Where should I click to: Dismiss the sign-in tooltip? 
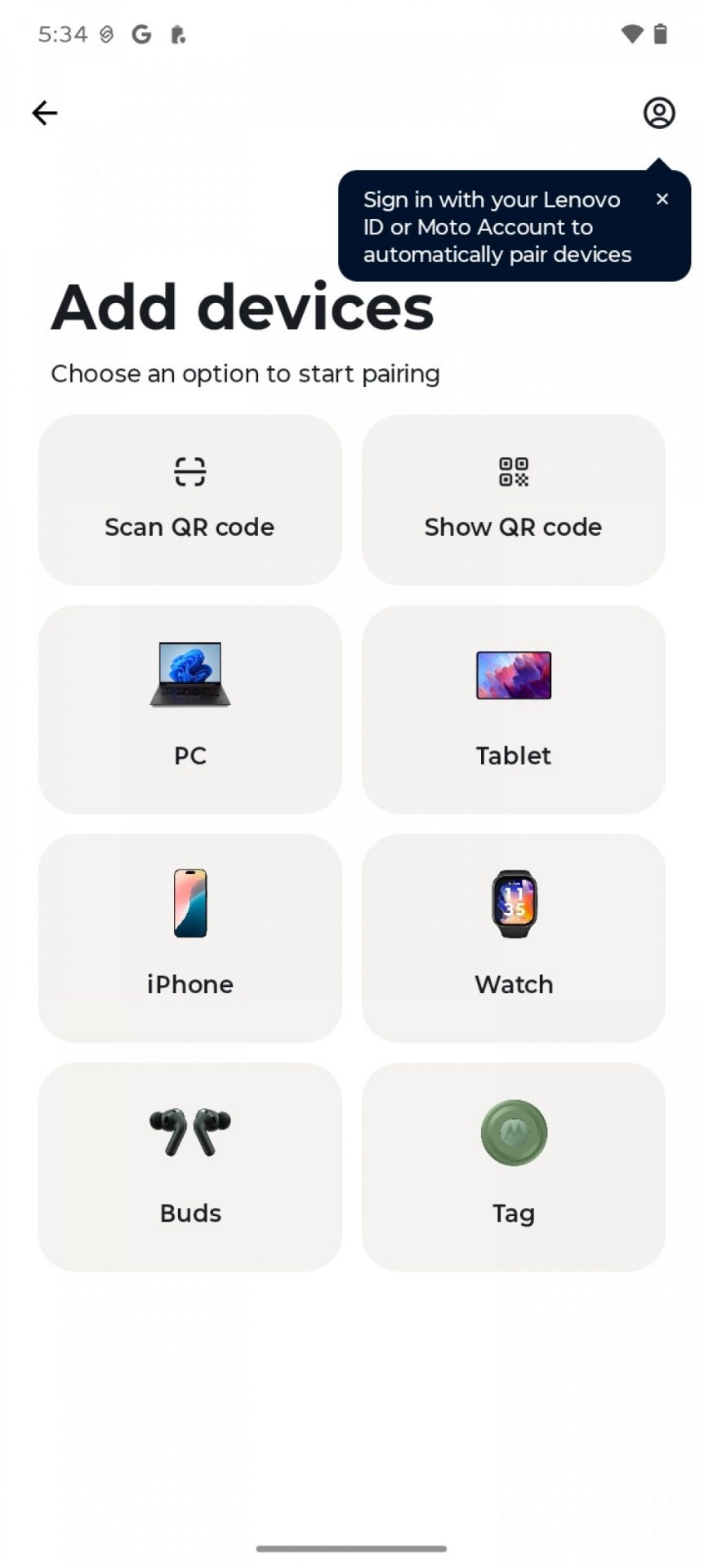(x=662, y=199)
